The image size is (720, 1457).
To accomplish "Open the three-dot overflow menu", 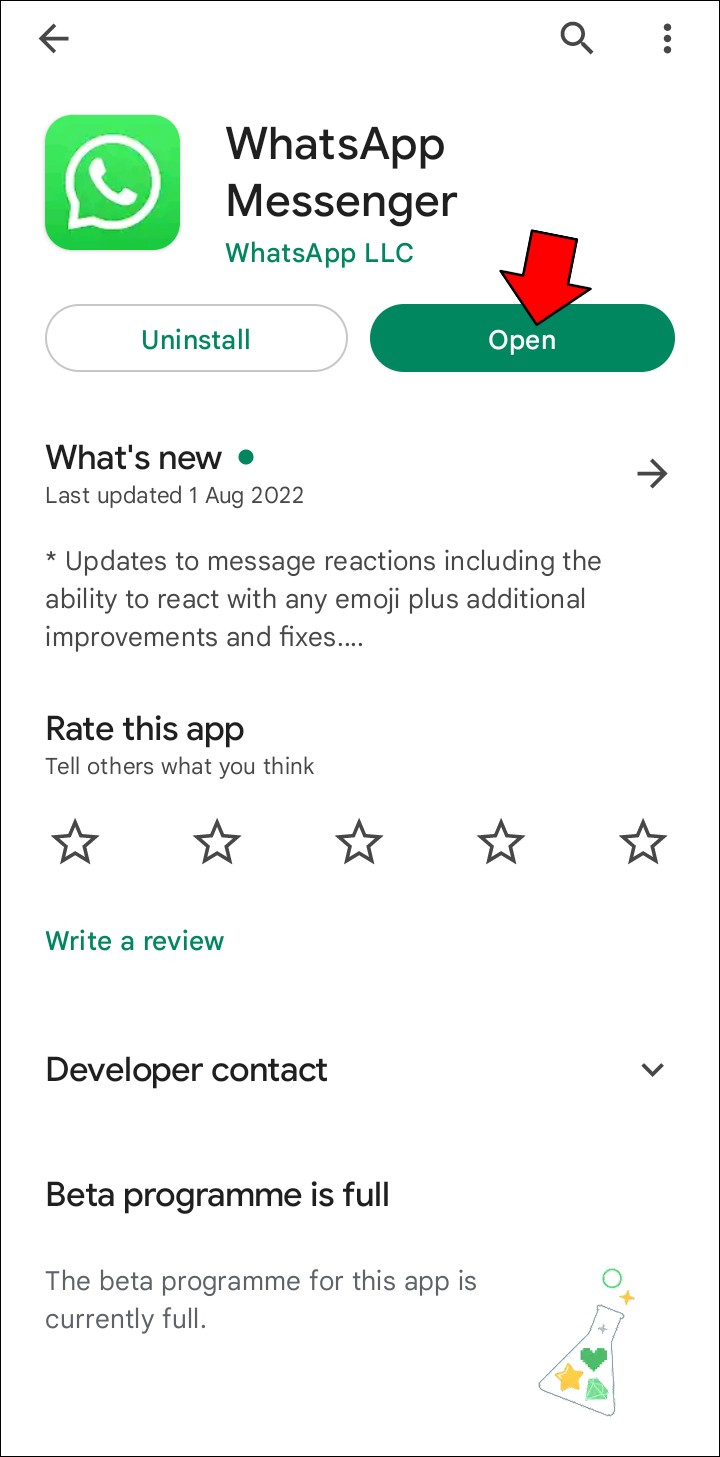I will coord(667,39).
